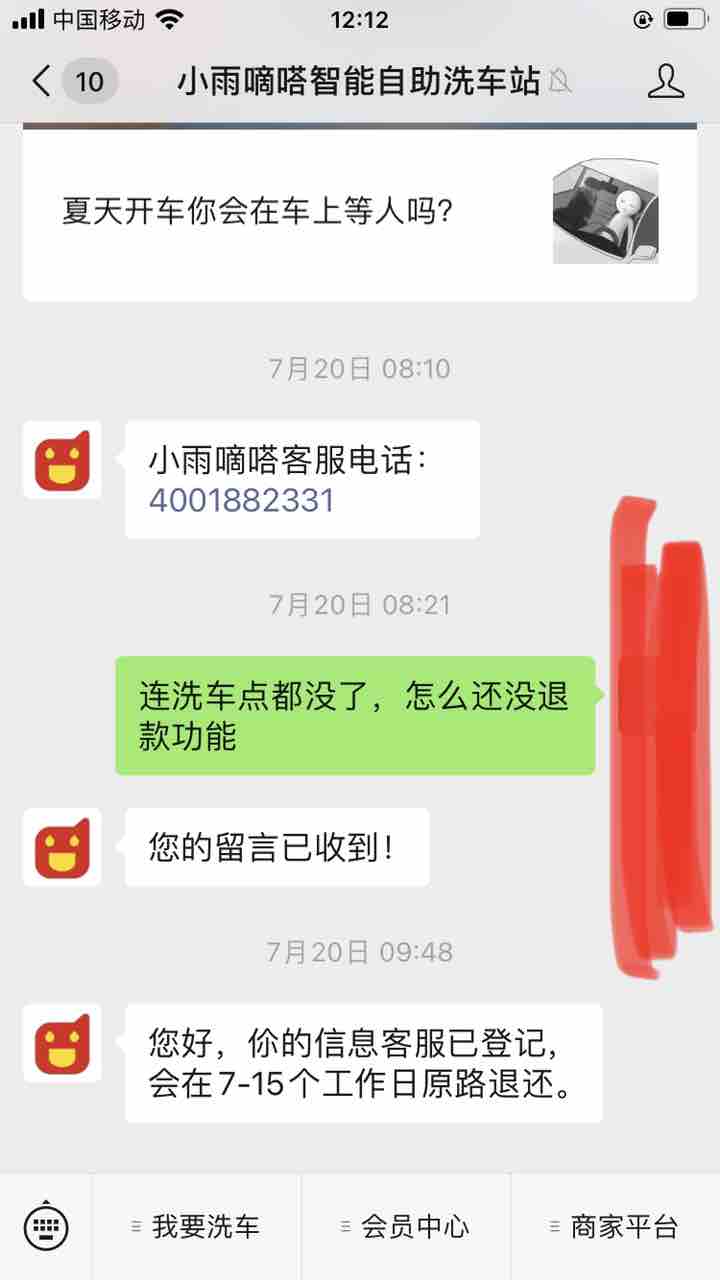Viewport: 720px width, 1280px height.
Task: Open the account profile icon
Action: tap(666, 81)
